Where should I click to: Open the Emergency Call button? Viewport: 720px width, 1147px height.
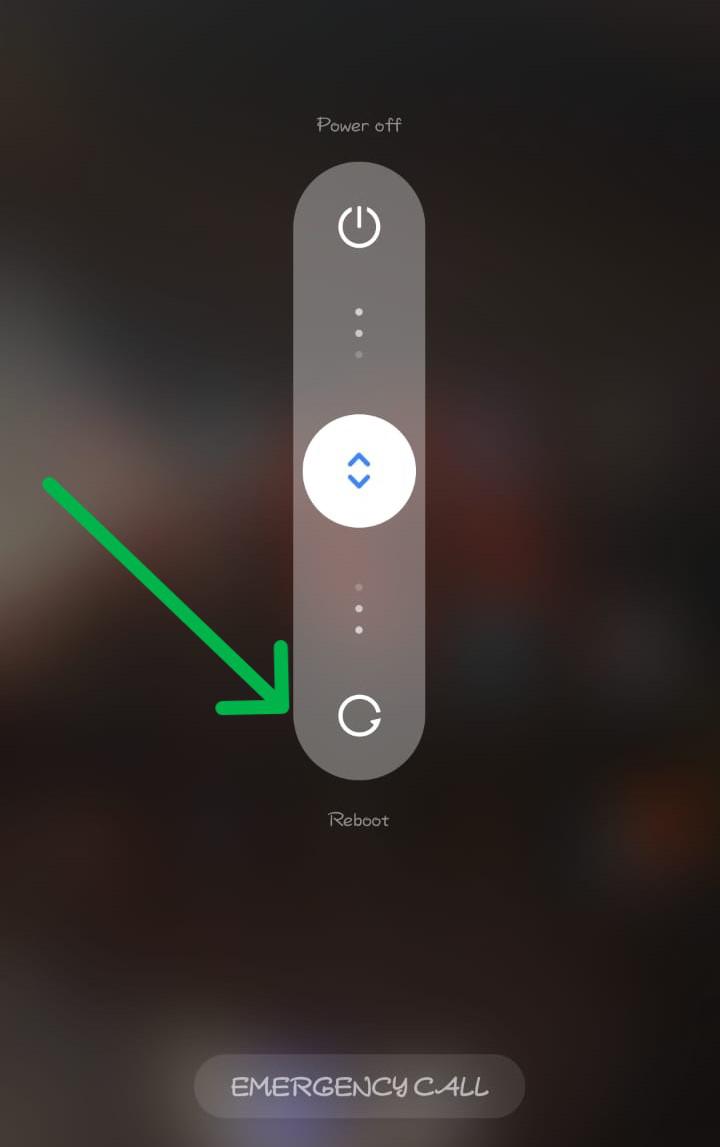[x=359, y=1086]
